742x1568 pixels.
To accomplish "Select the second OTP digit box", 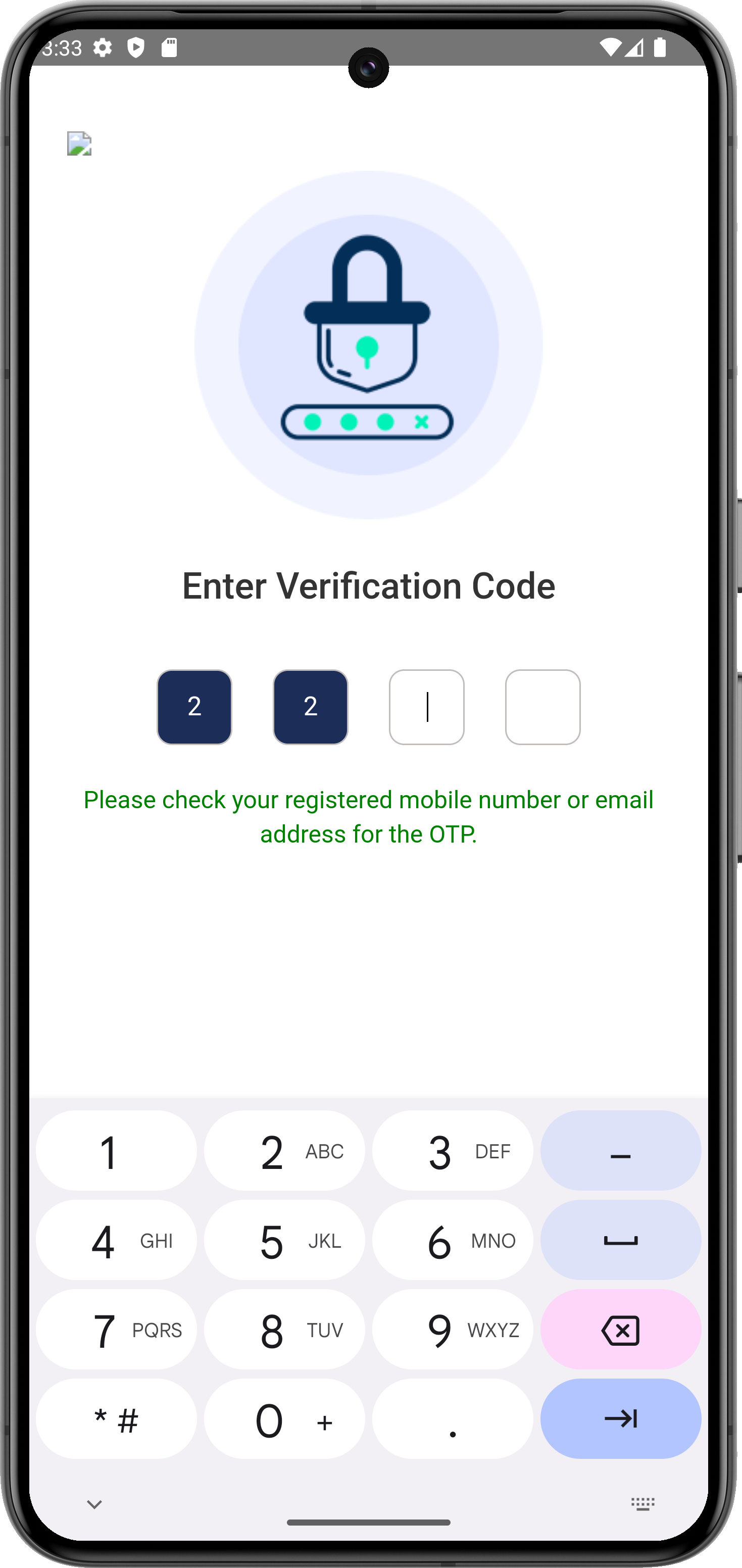I will (311, 707).
